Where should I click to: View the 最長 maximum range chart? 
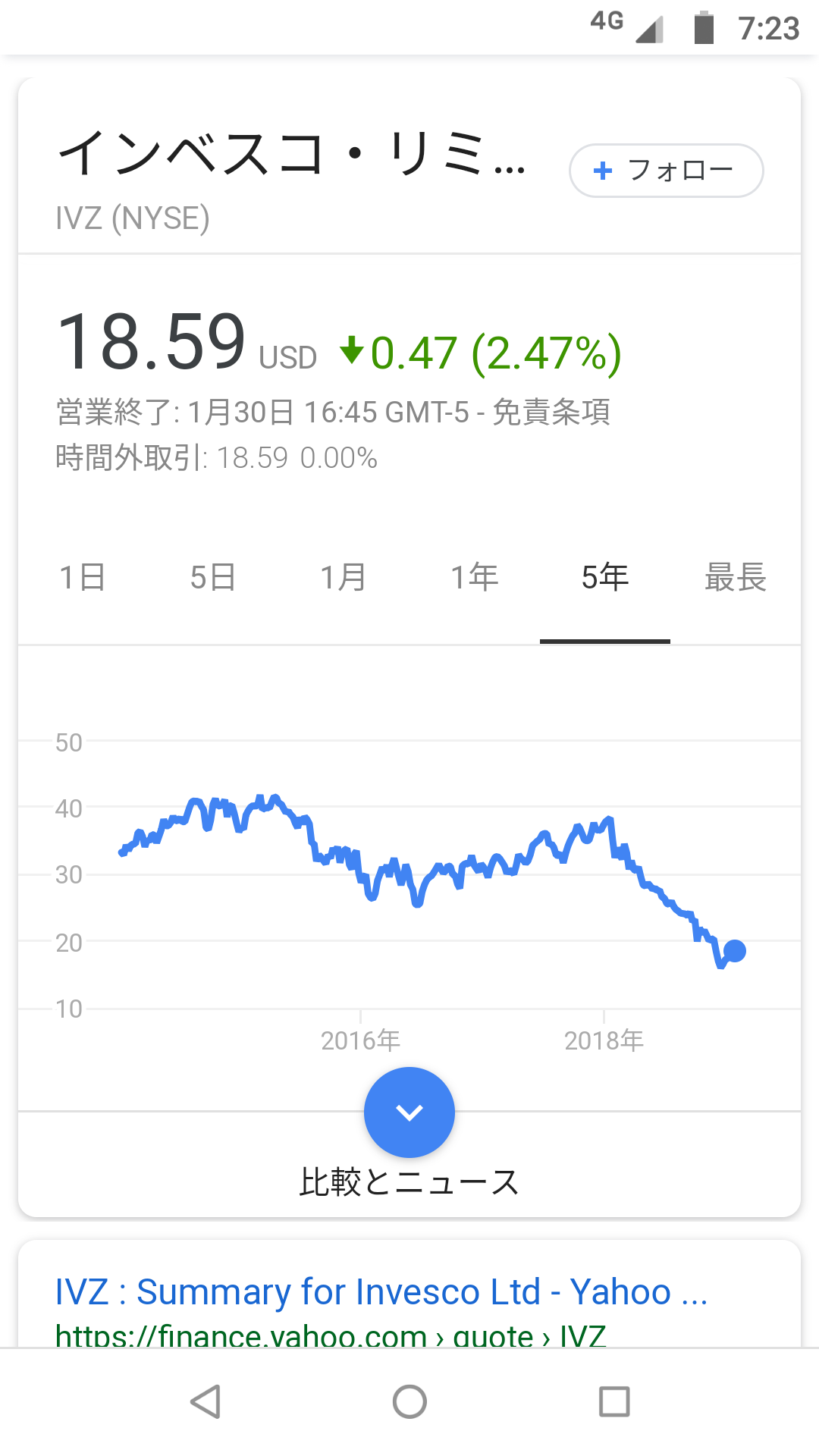click(735, 578)
